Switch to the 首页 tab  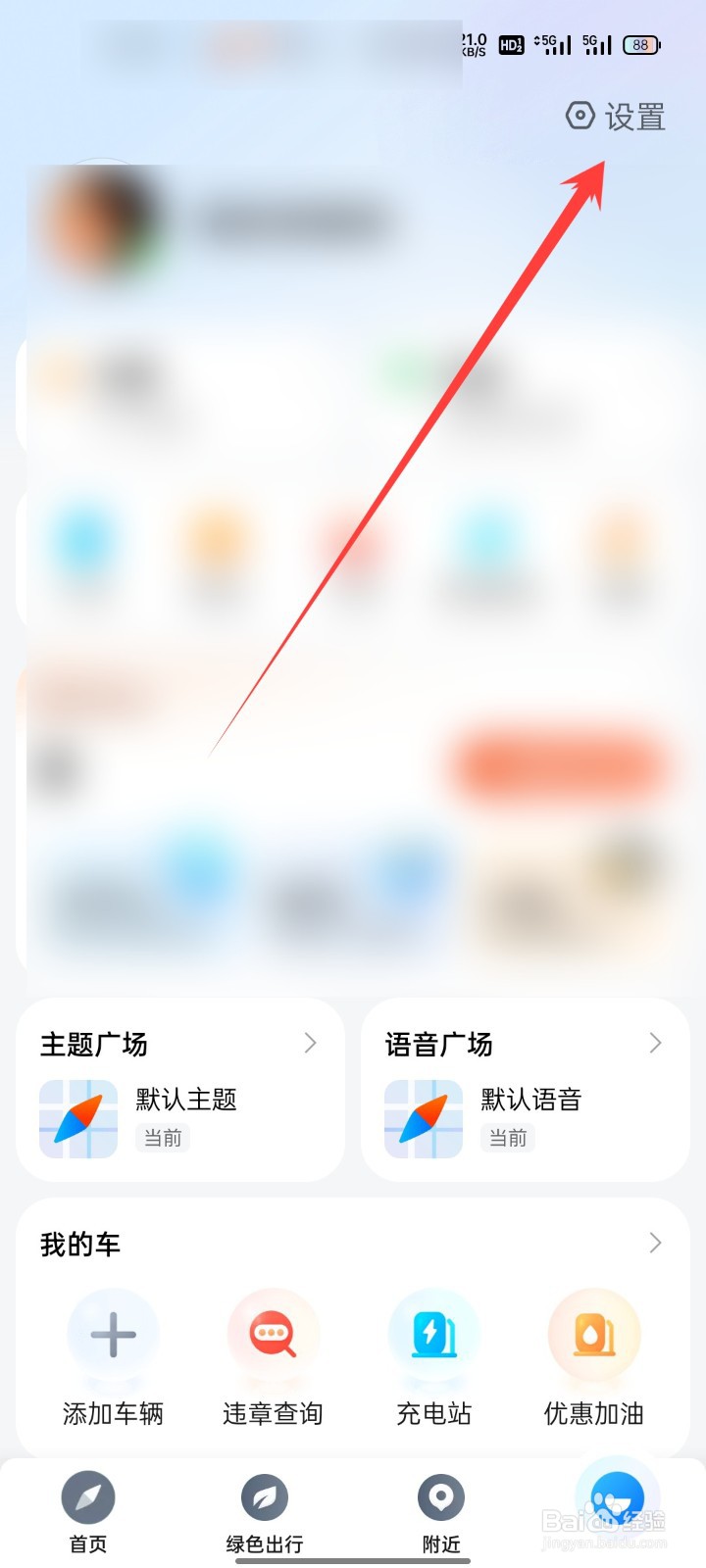(x=88, y=1514)
